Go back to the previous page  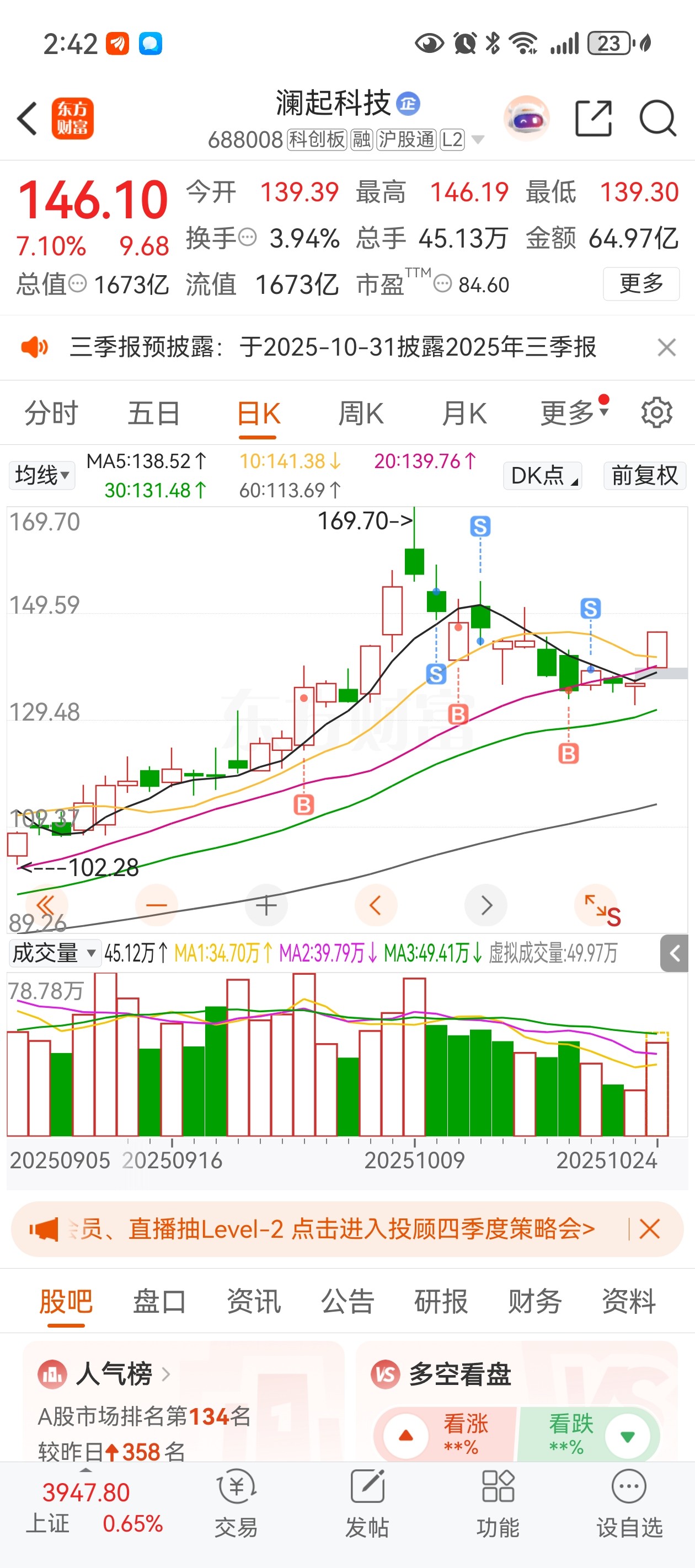(28, 118)
